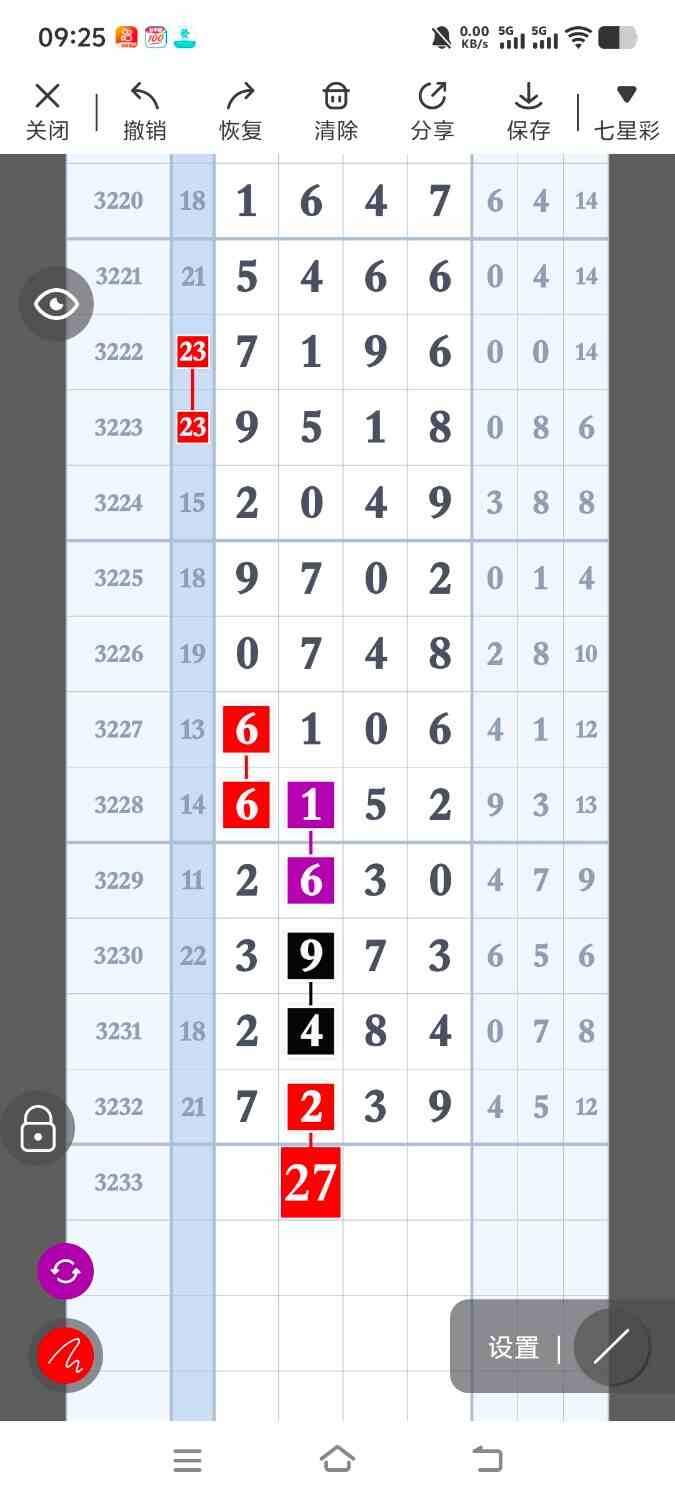Screen dimensions: 675x1500
Task: Toggle marks visibility with the eye icon
Action: click(x=56, y=304)
